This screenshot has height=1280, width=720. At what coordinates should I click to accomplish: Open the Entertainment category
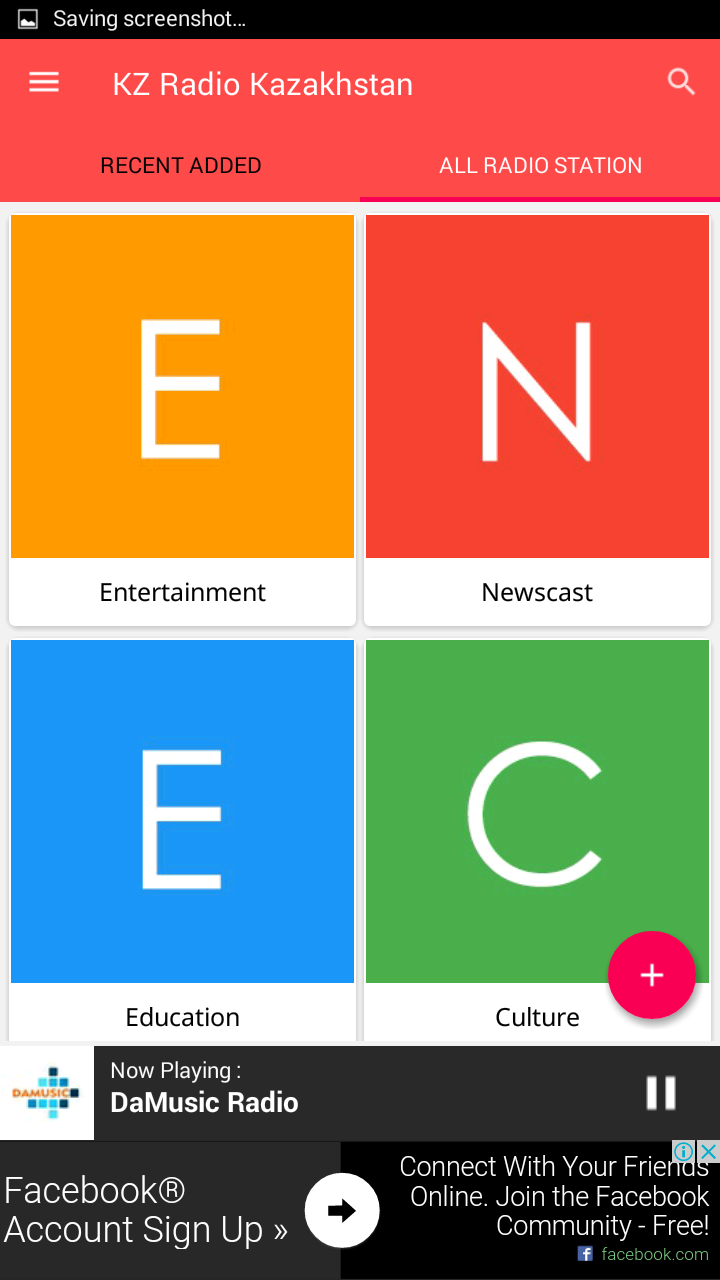point(182,420)
